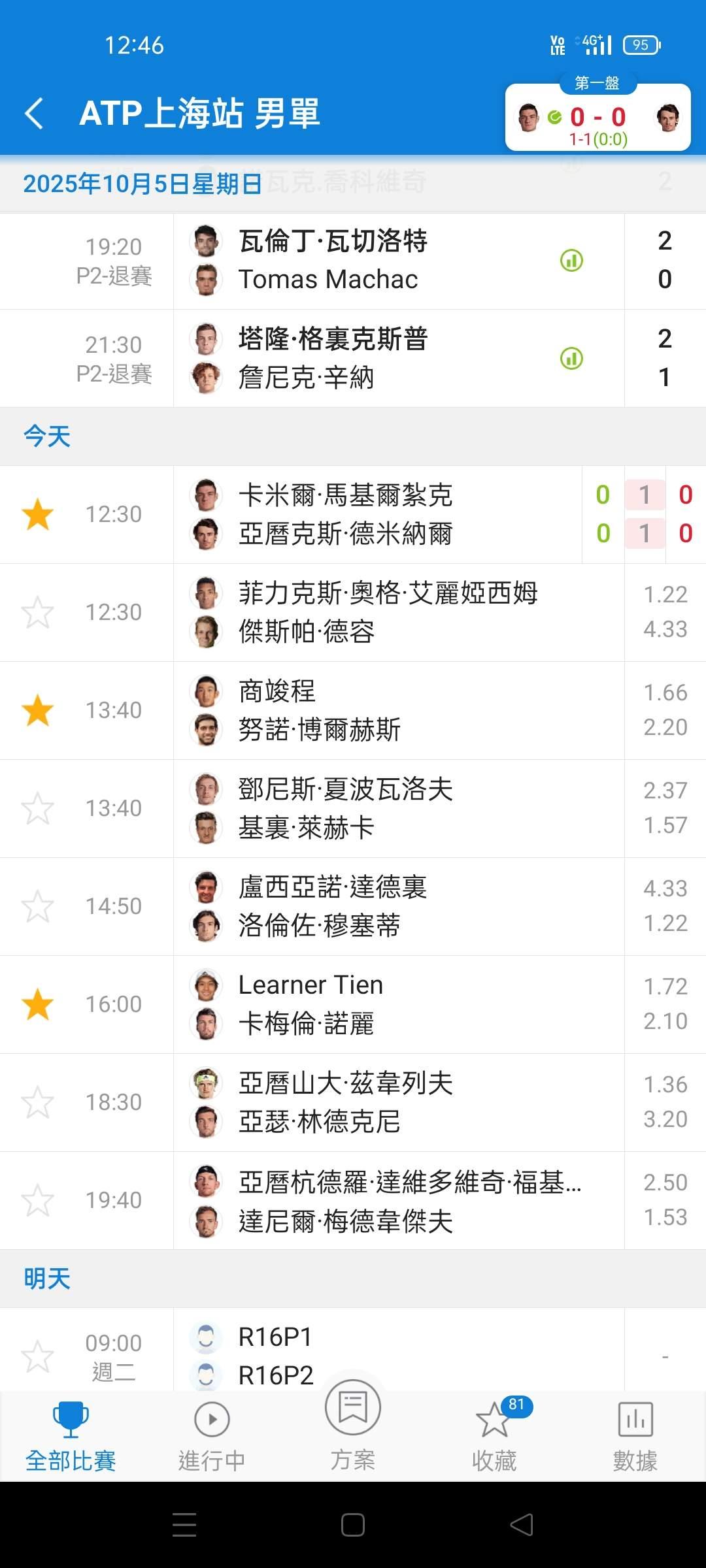This screenshot has width=706, height=1568.
Task: Select the 全部比賽 tab
Action: [71, 1436]
